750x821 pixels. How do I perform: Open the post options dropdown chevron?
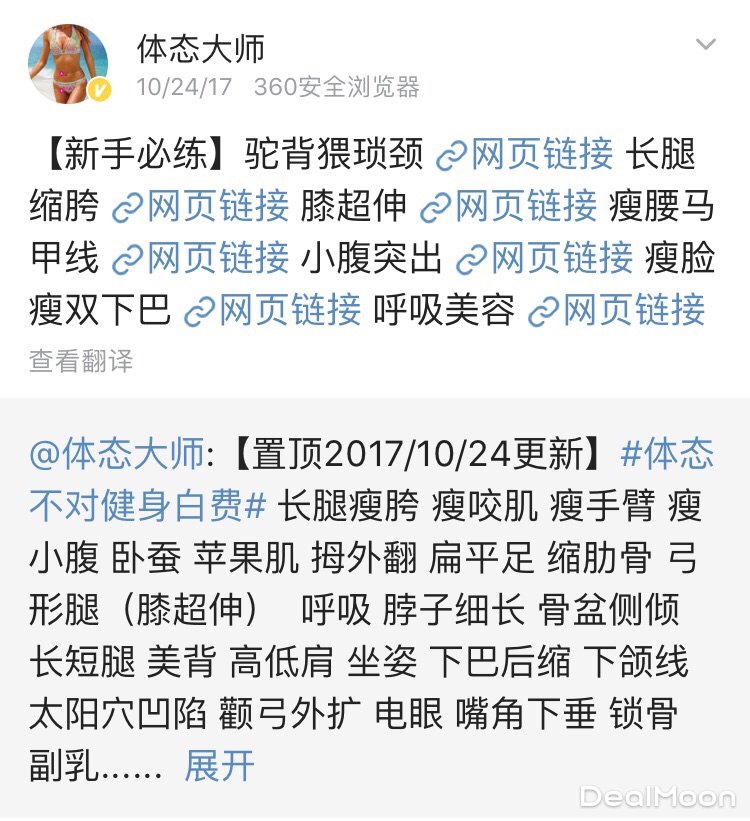tap(706, 45)
